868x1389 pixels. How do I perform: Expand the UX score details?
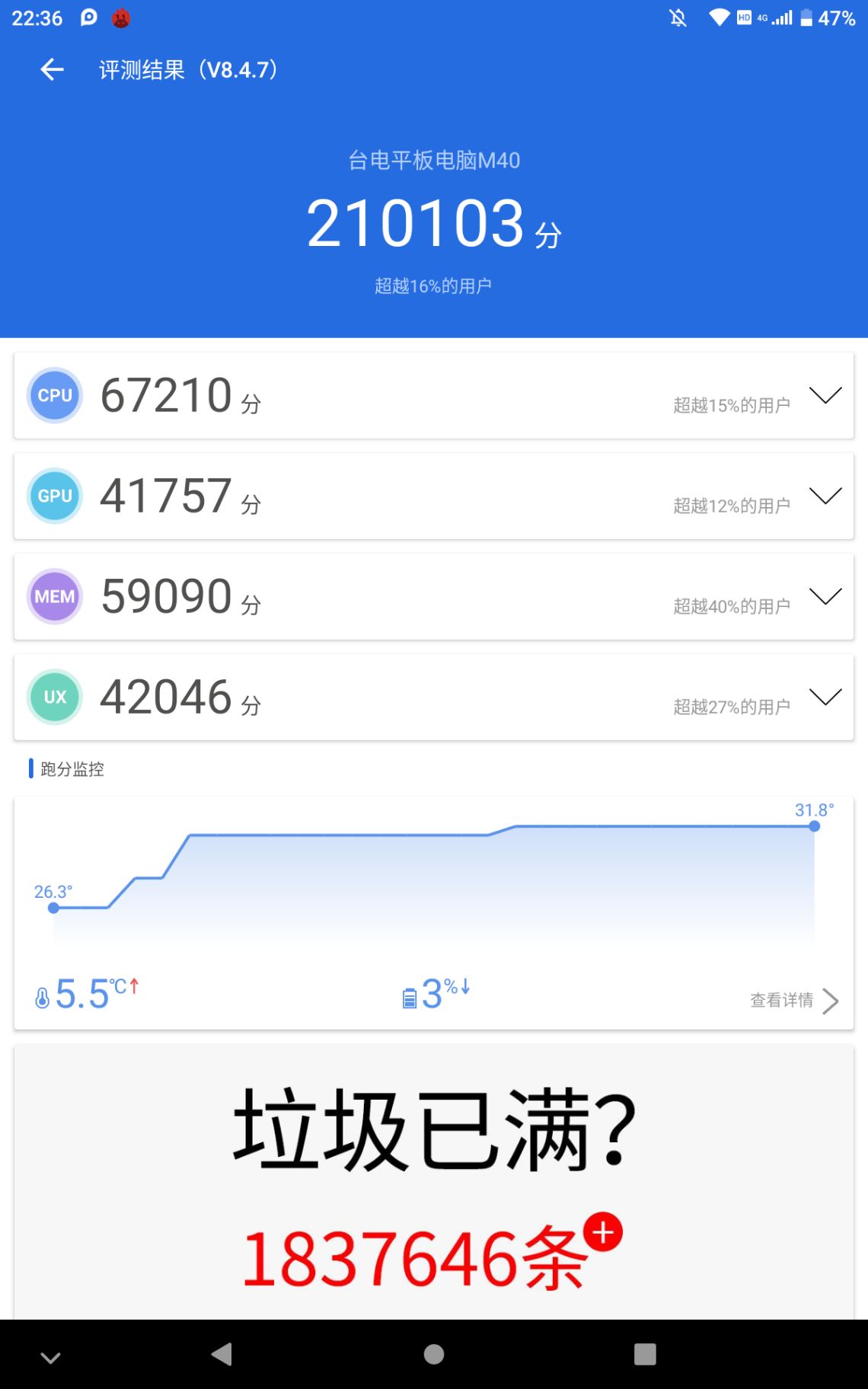point(825,697)
